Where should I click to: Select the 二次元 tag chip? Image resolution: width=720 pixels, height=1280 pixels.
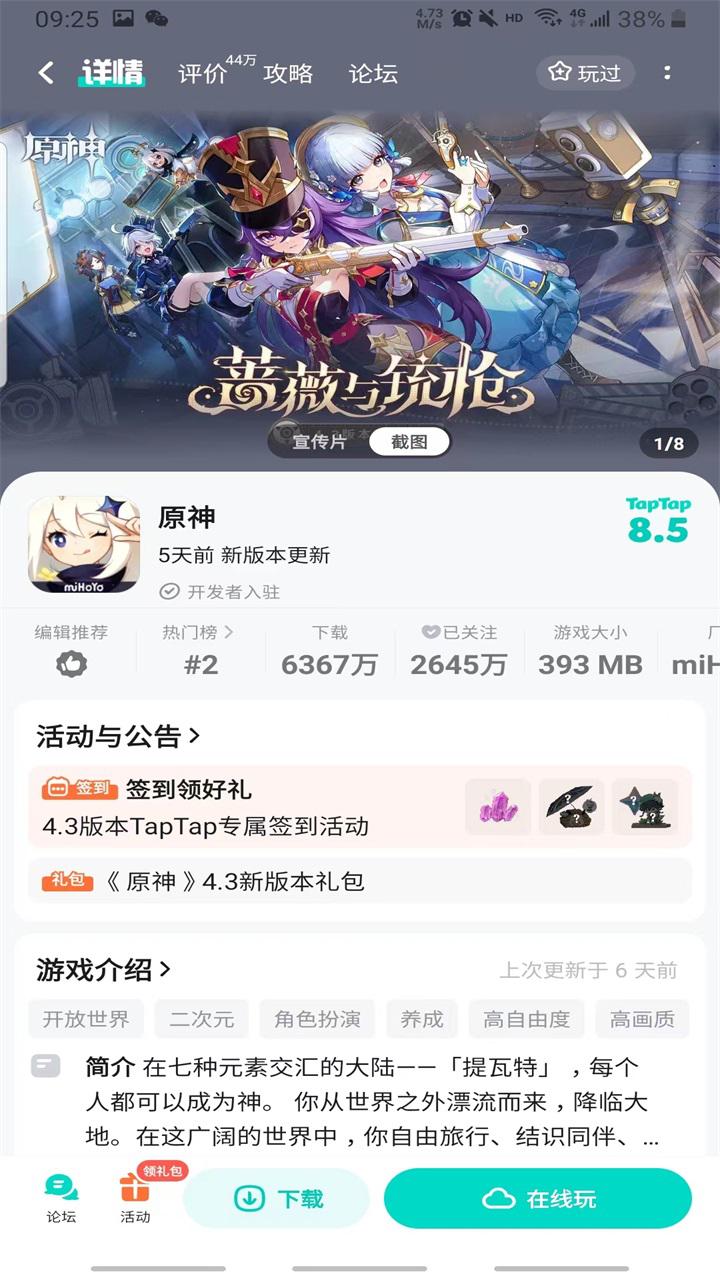click(x=202, y=1019)
